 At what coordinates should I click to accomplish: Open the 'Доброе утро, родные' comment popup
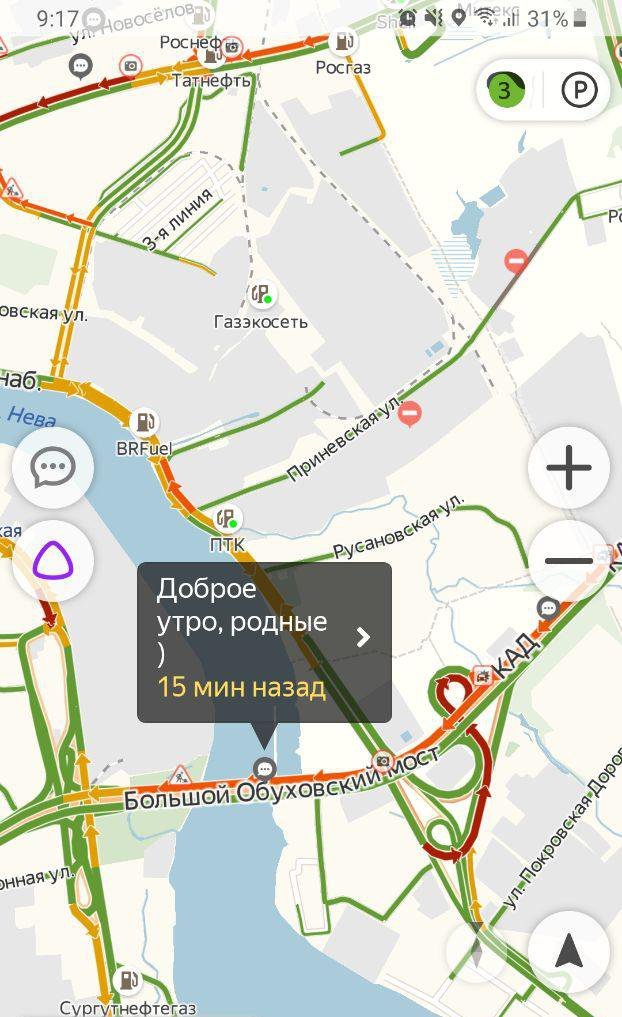point(264,642)
